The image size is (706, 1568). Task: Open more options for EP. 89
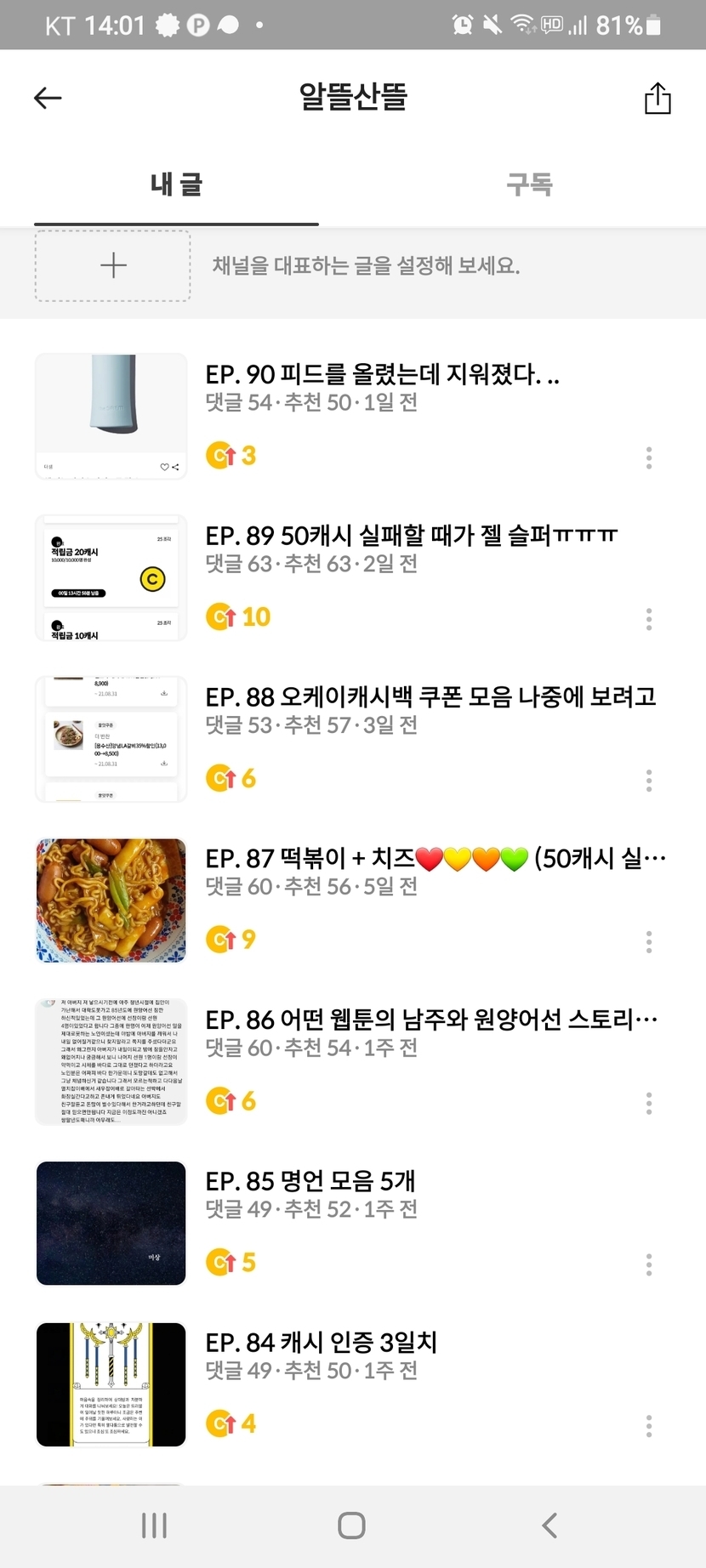649,619
